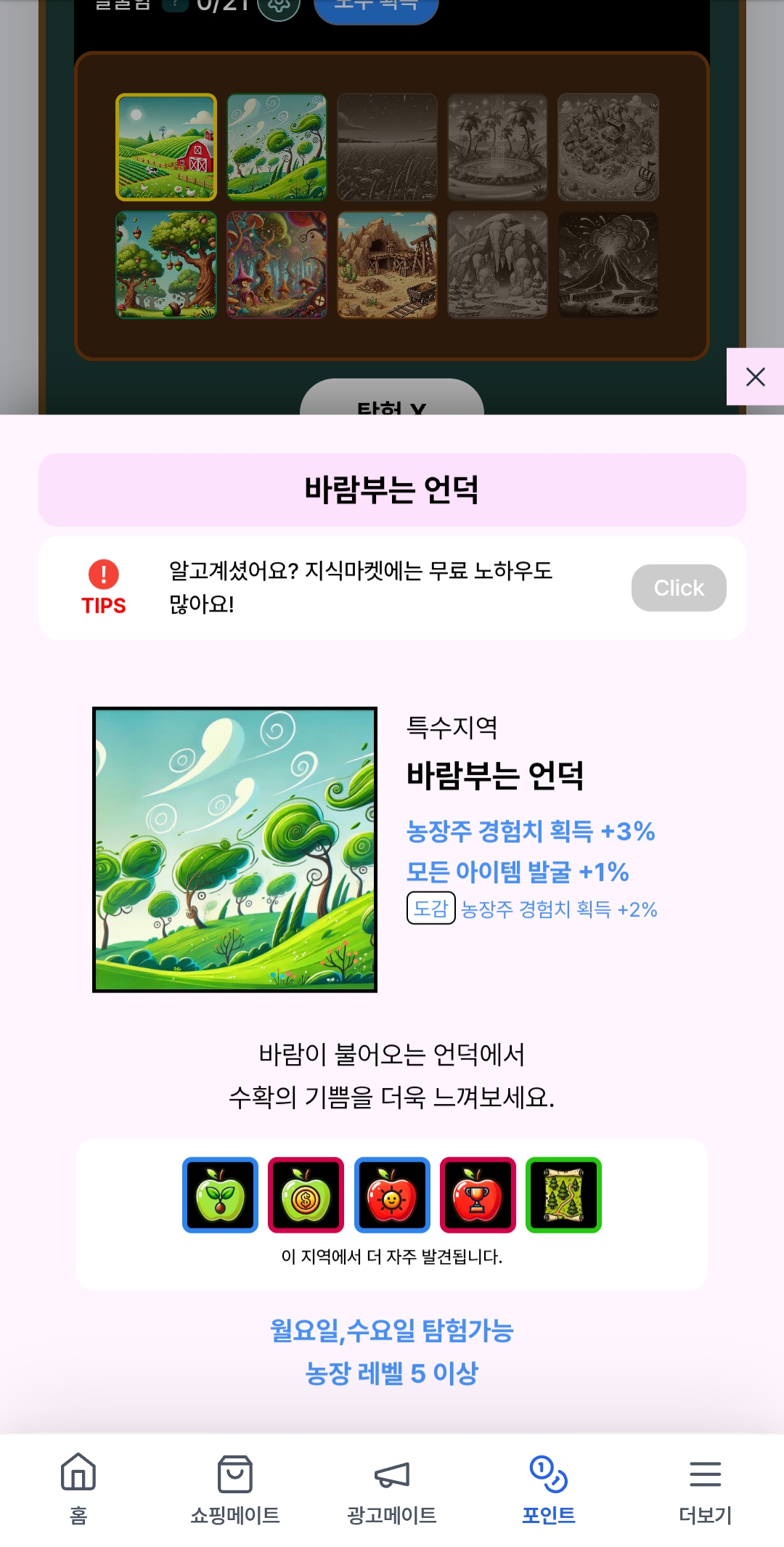
Task: Go to the 홈 tab
Action: pyautogui.click(x=78, y=1487)
